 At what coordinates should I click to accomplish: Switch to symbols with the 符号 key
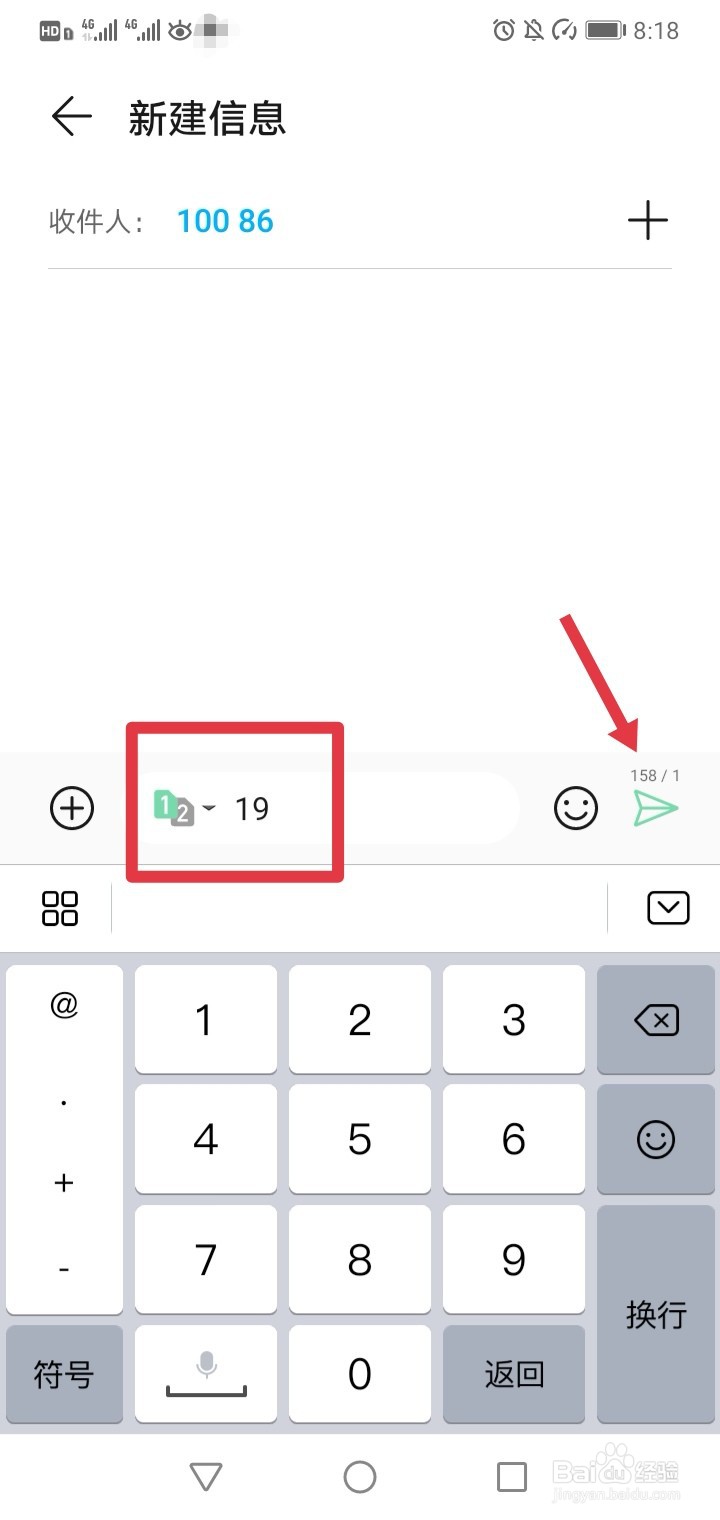[x=64, y=1375]
